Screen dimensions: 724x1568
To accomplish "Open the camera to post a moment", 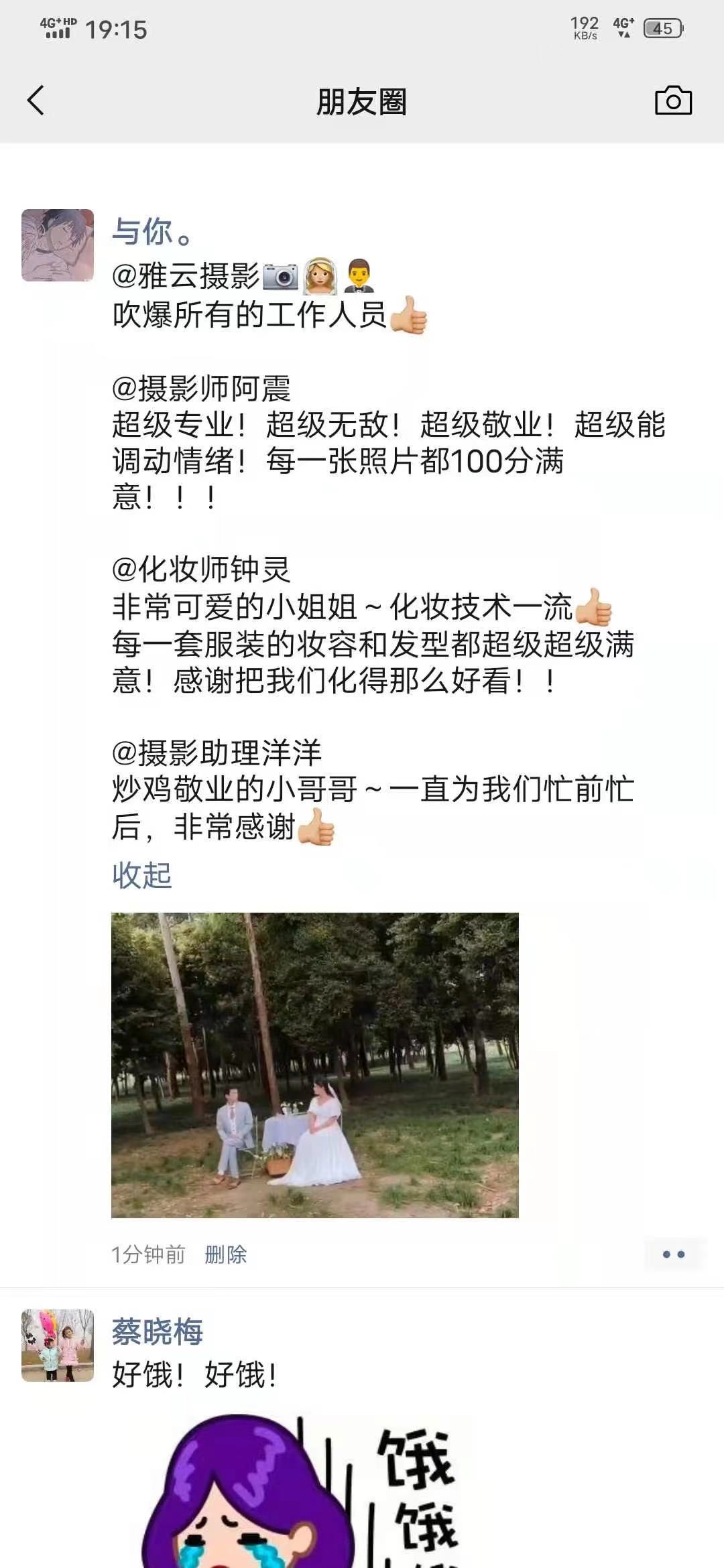I will [673, 101].
